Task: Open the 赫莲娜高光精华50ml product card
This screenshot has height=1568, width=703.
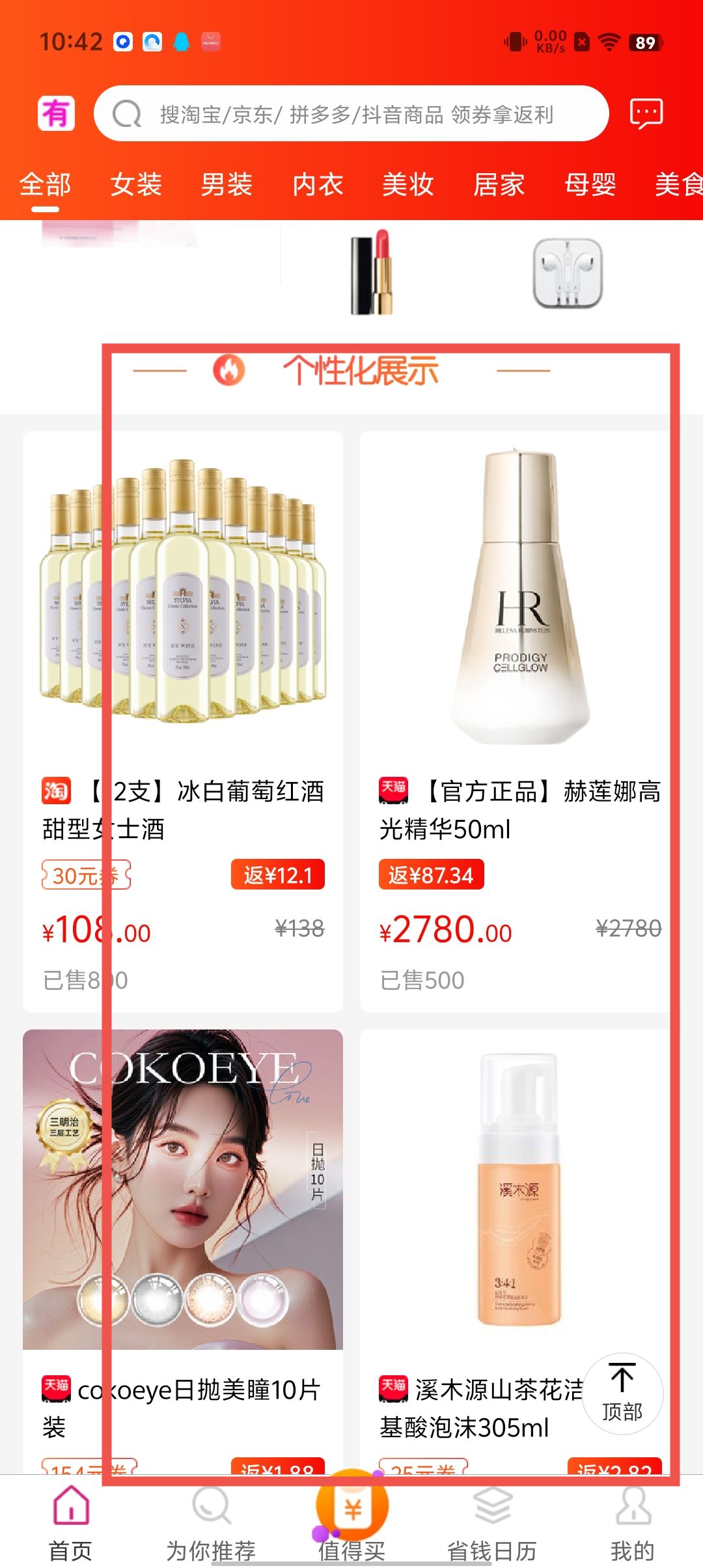Action: 519,716
